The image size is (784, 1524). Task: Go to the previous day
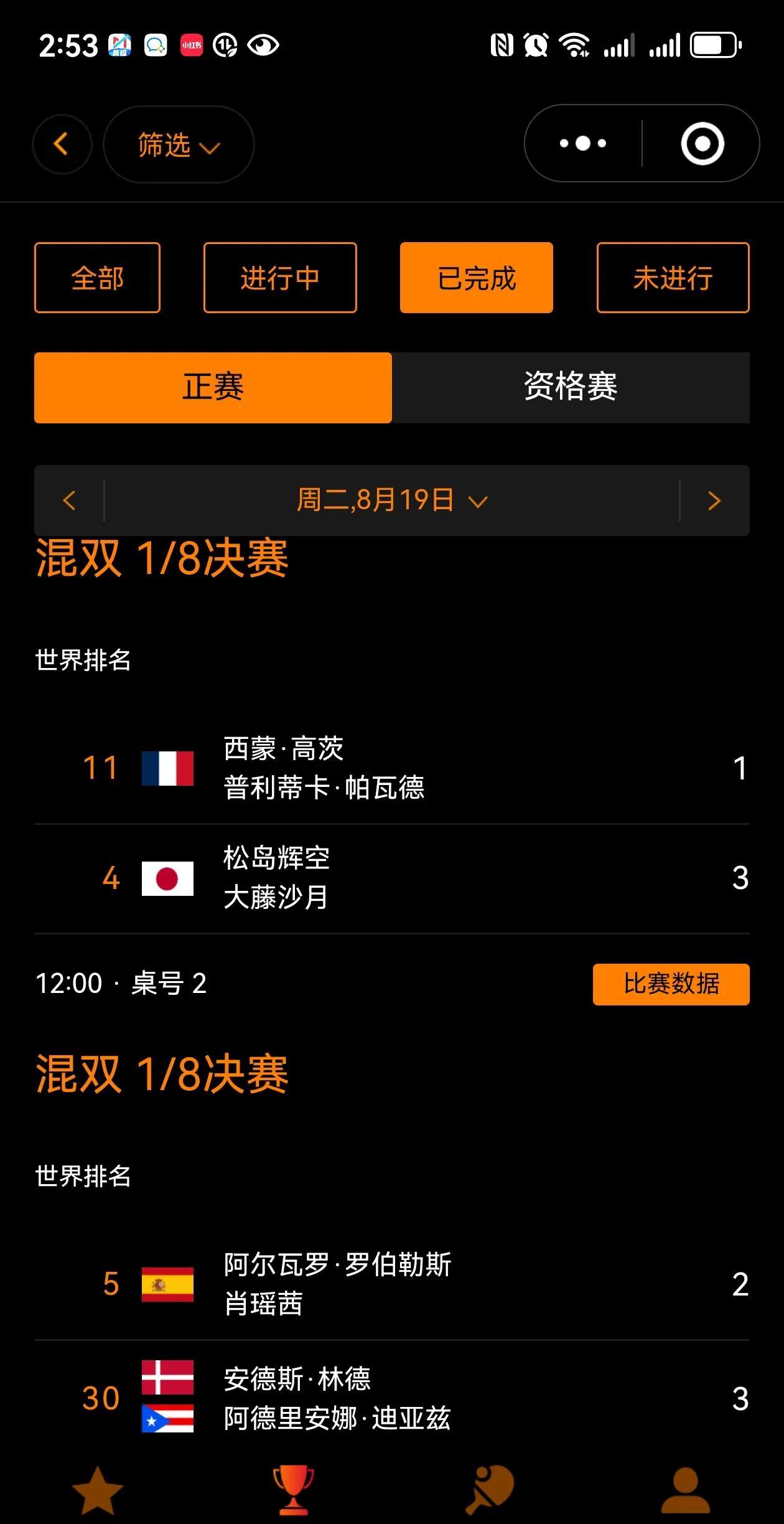pyautogui.click(x=69, y=501)
